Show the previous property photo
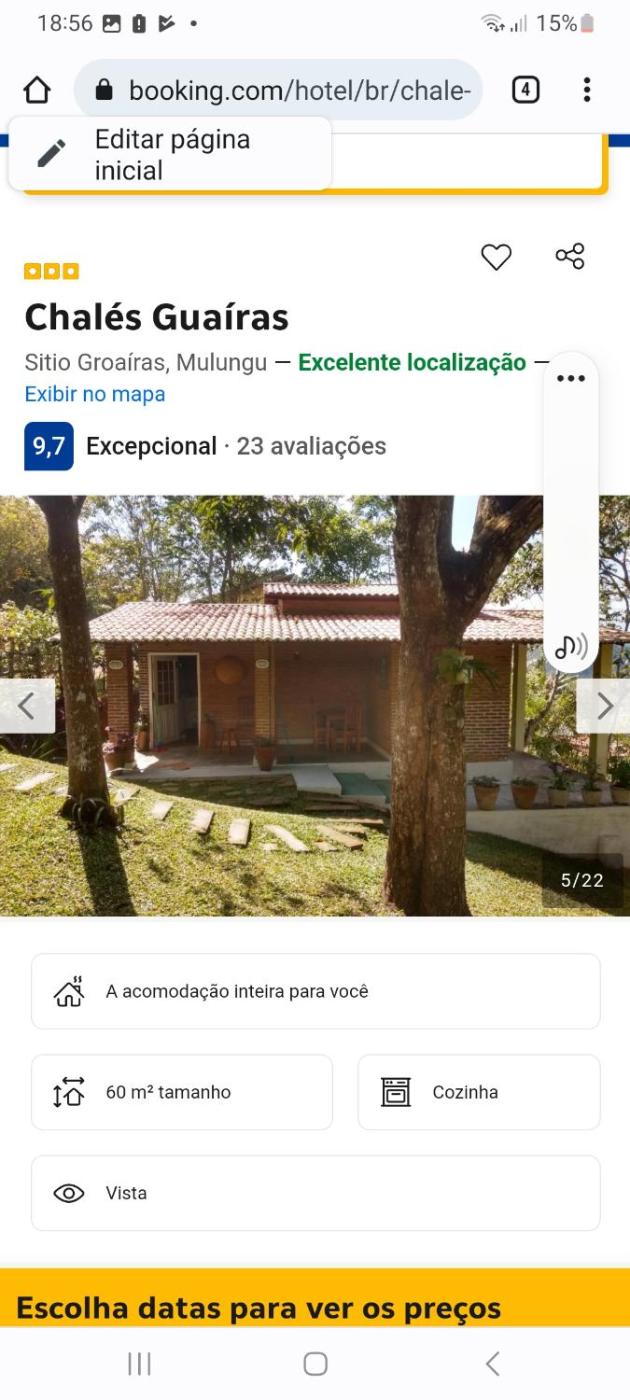Screen dimensions: 630x1400 tap(26, 706)
